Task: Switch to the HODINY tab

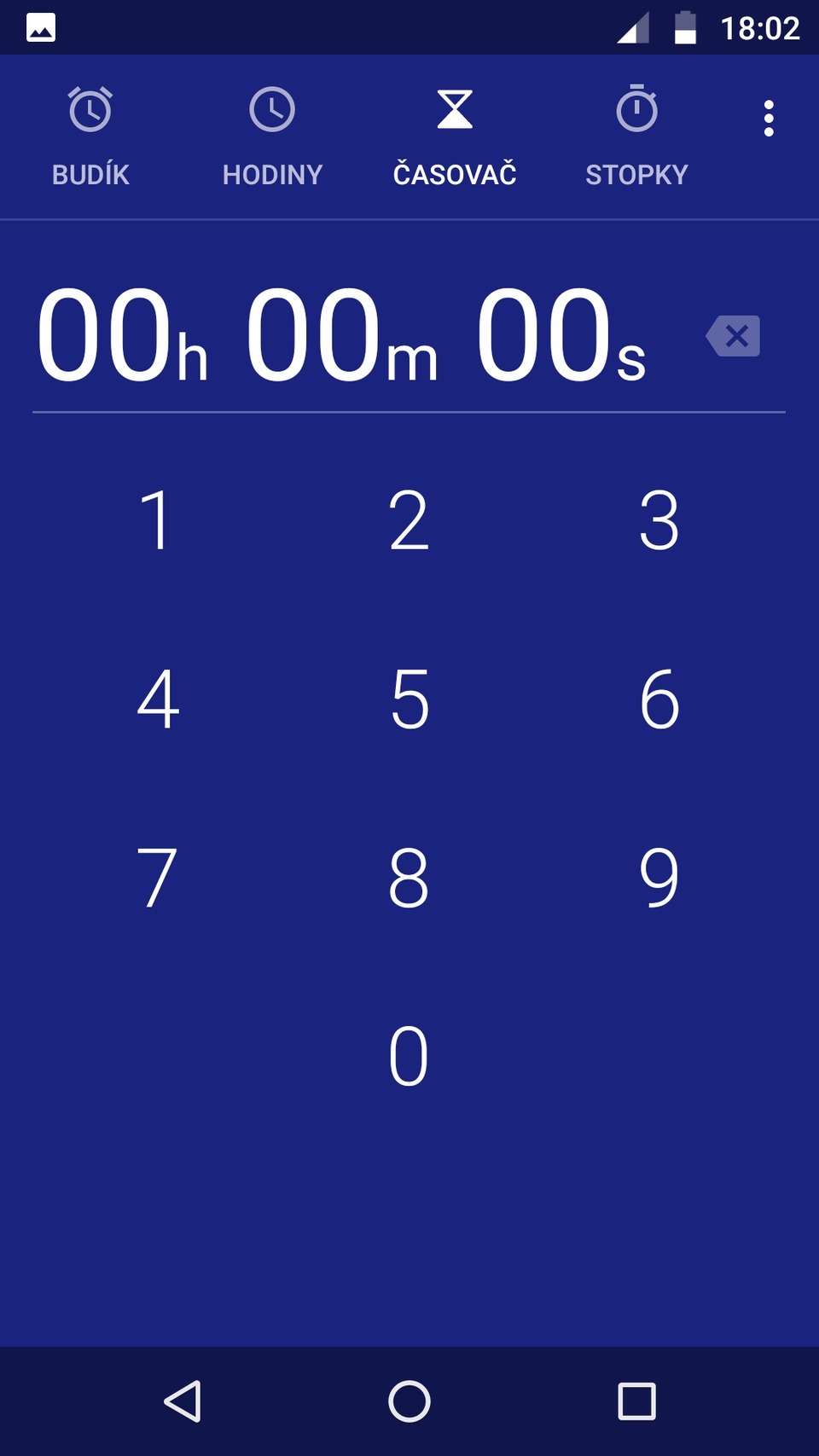Action: (x=273, y=175)
